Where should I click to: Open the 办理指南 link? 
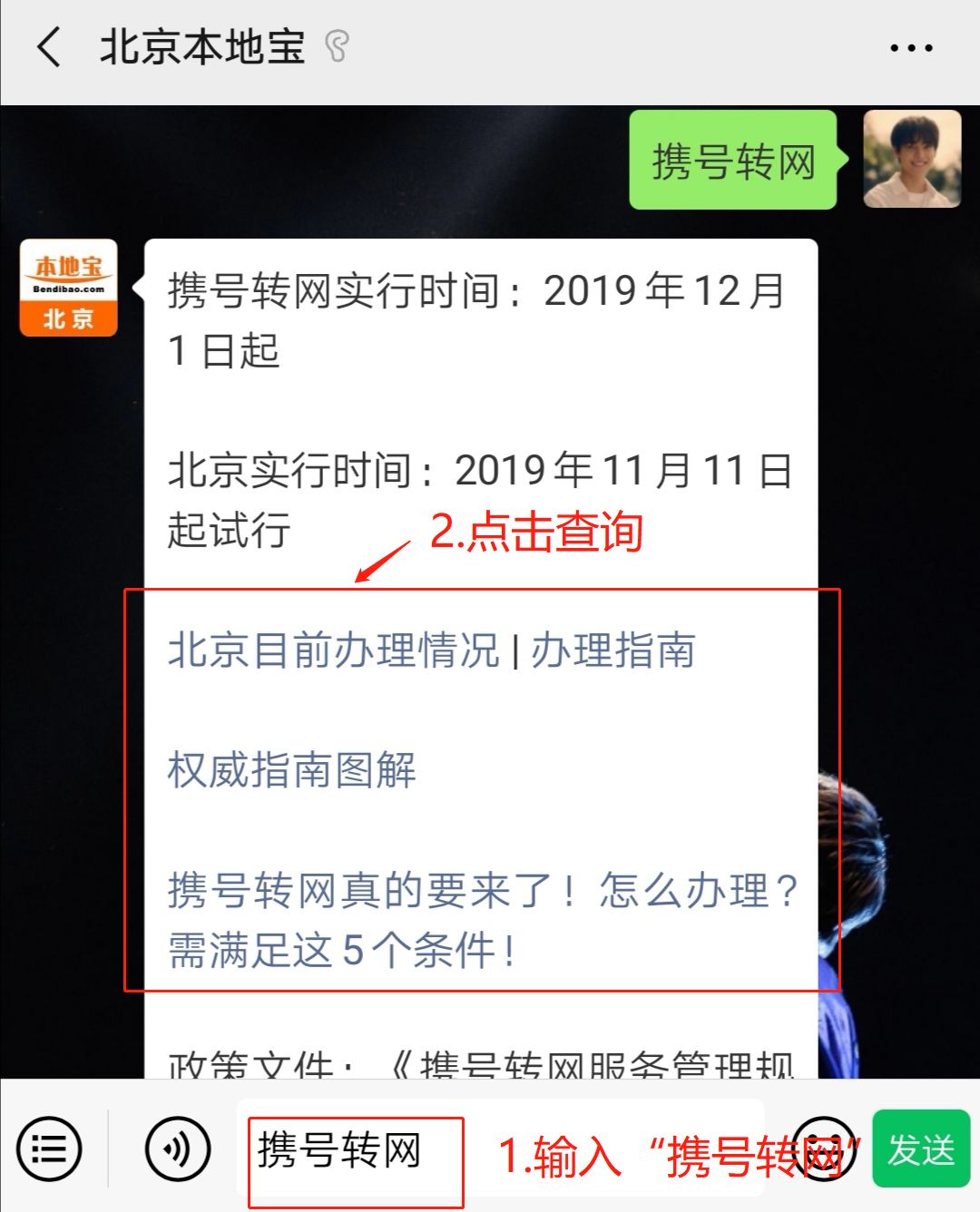tap(613, 650)
